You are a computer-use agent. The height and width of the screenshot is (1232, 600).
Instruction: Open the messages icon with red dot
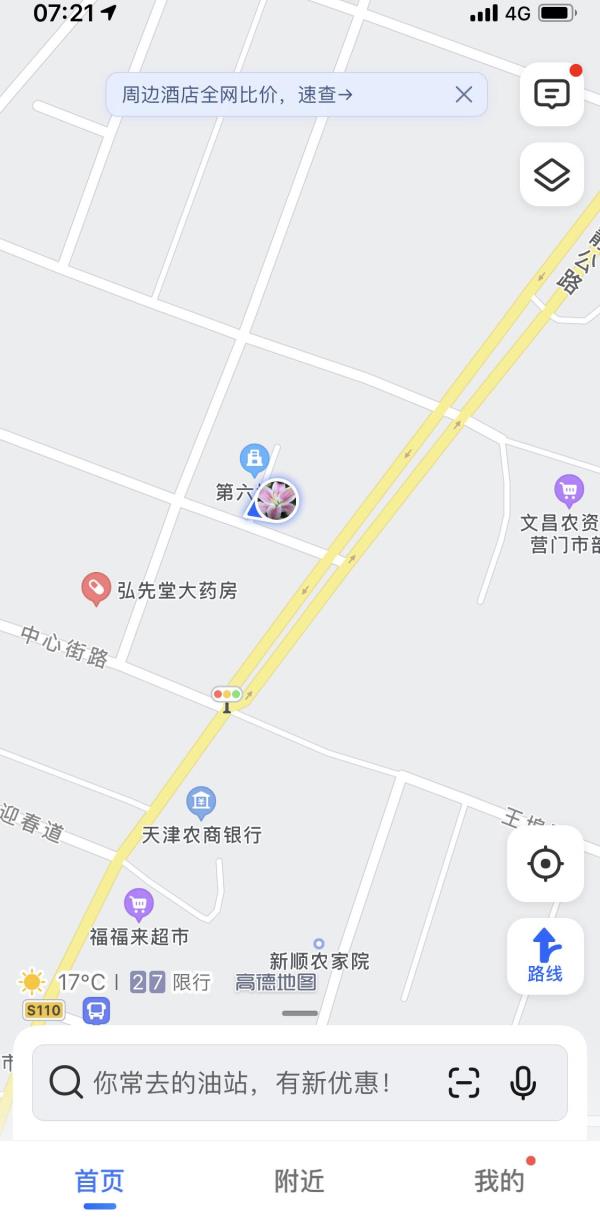tap(552, 95)
